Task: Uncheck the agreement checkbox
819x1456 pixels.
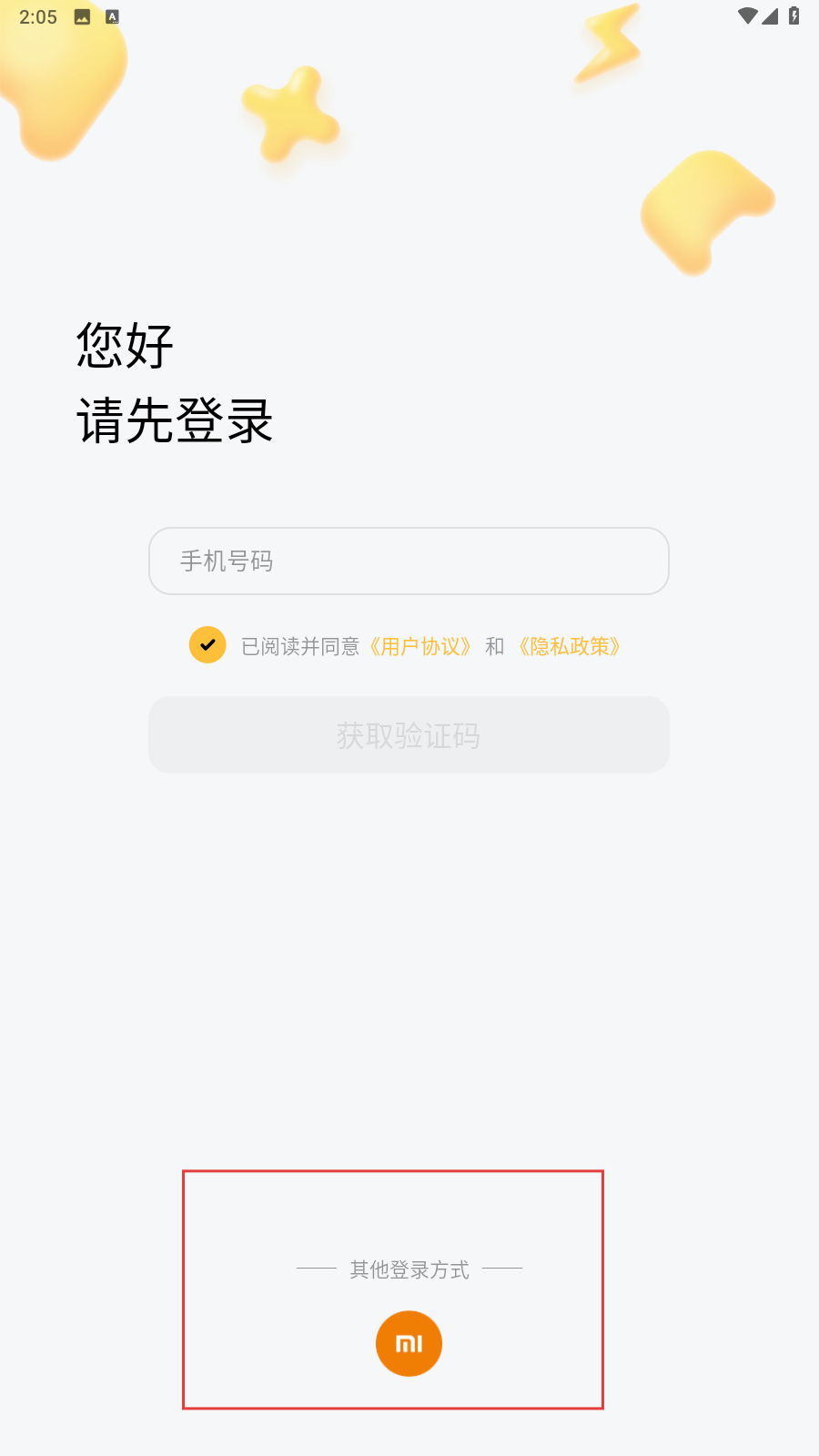Action: pos(207,645)
